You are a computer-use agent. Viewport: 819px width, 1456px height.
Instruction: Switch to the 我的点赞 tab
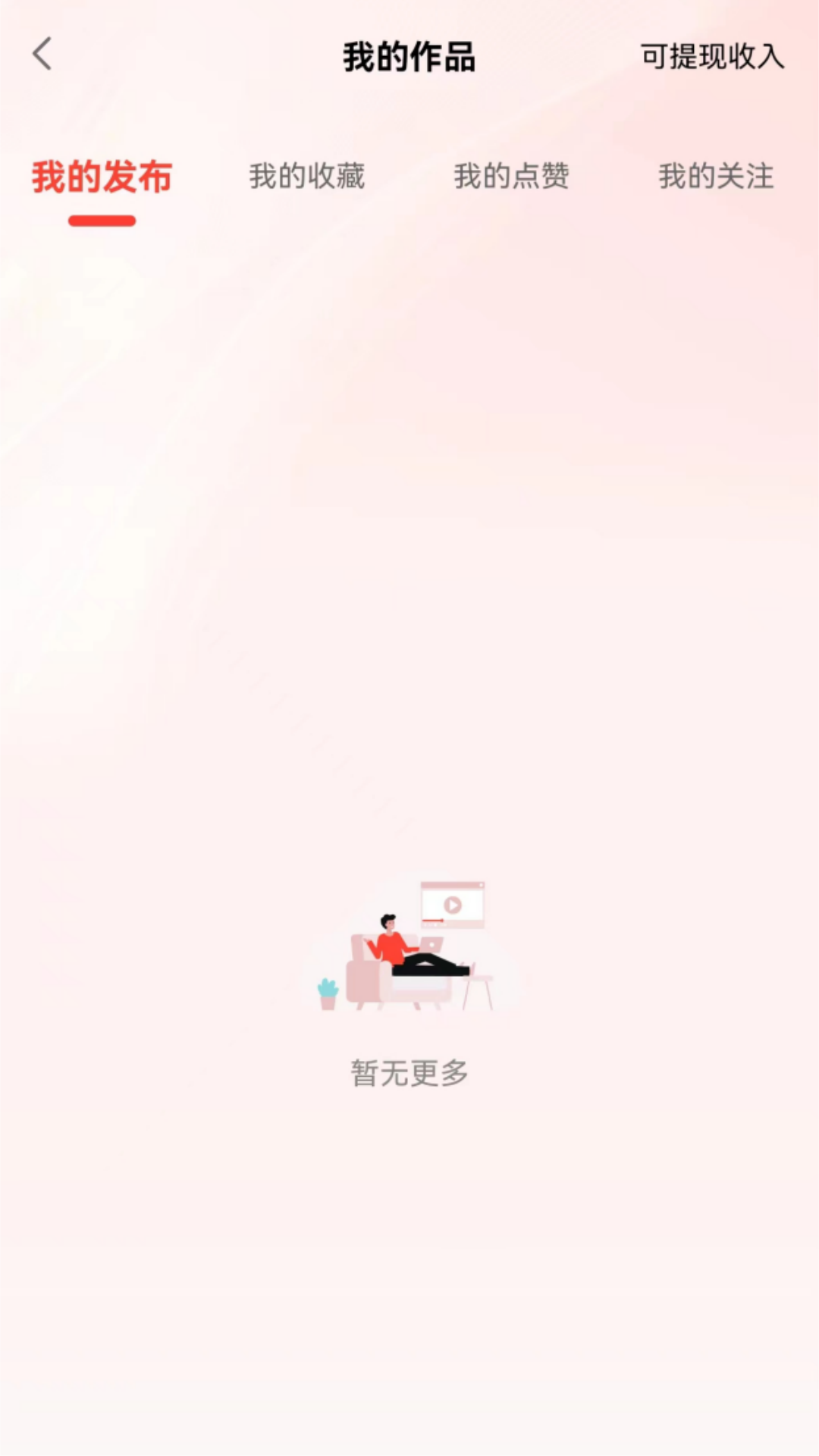(x=511, y=177)
